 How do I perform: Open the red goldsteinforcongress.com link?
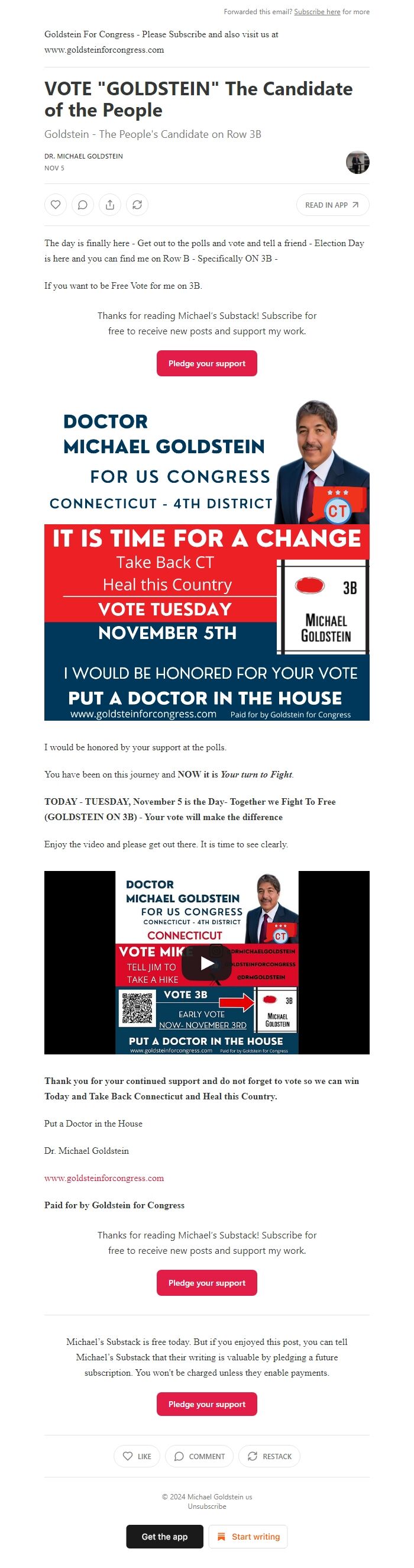pos(104,1177)
